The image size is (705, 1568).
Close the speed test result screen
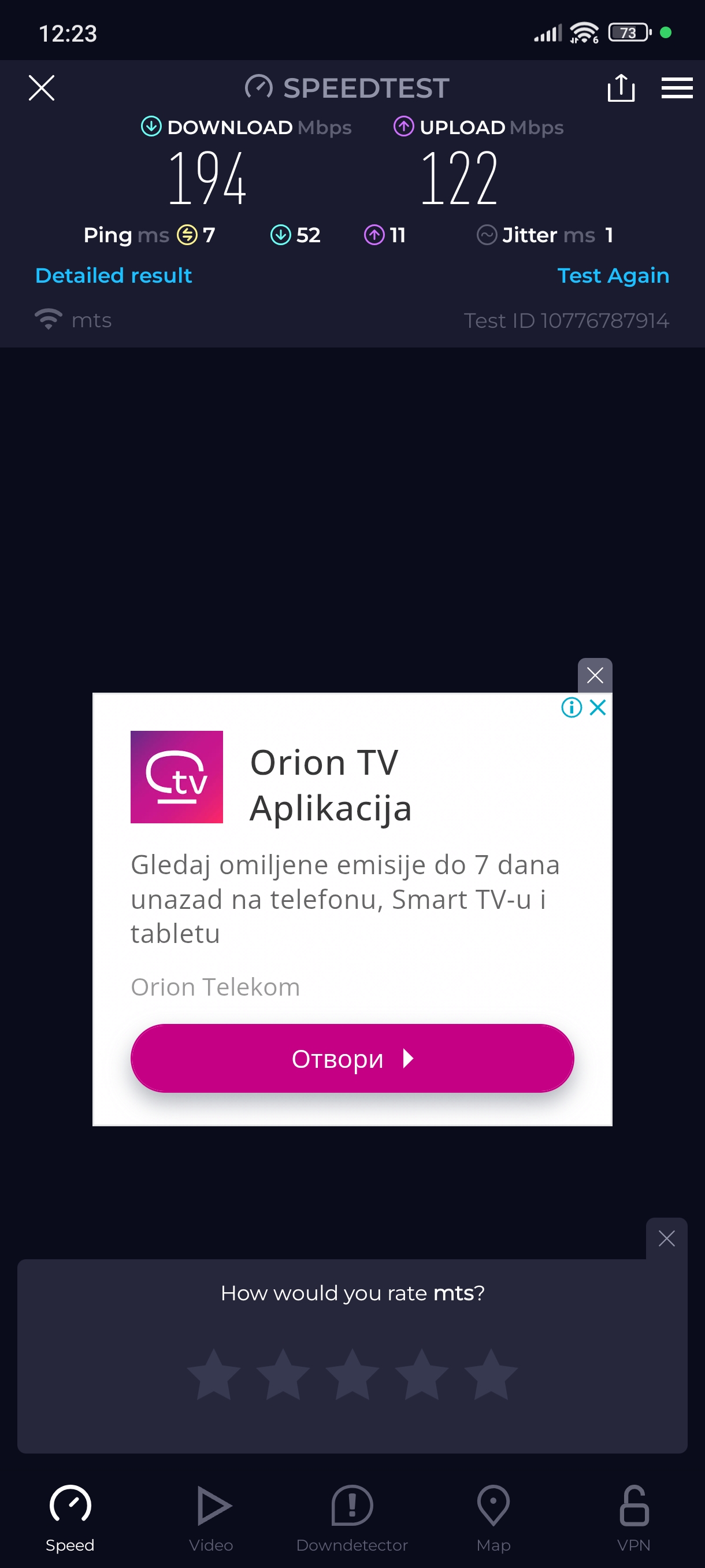(42, 88)
